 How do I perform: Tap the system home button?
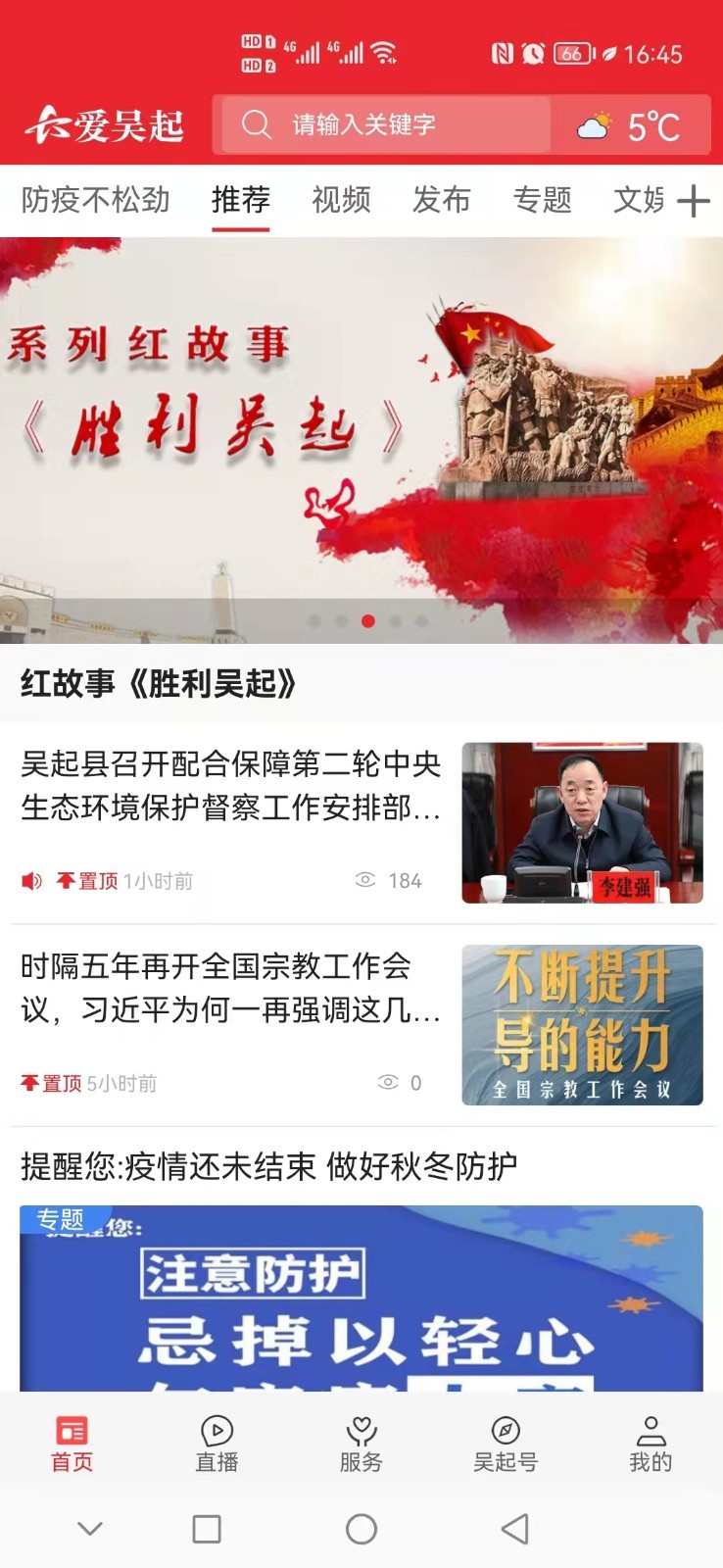361,1529
